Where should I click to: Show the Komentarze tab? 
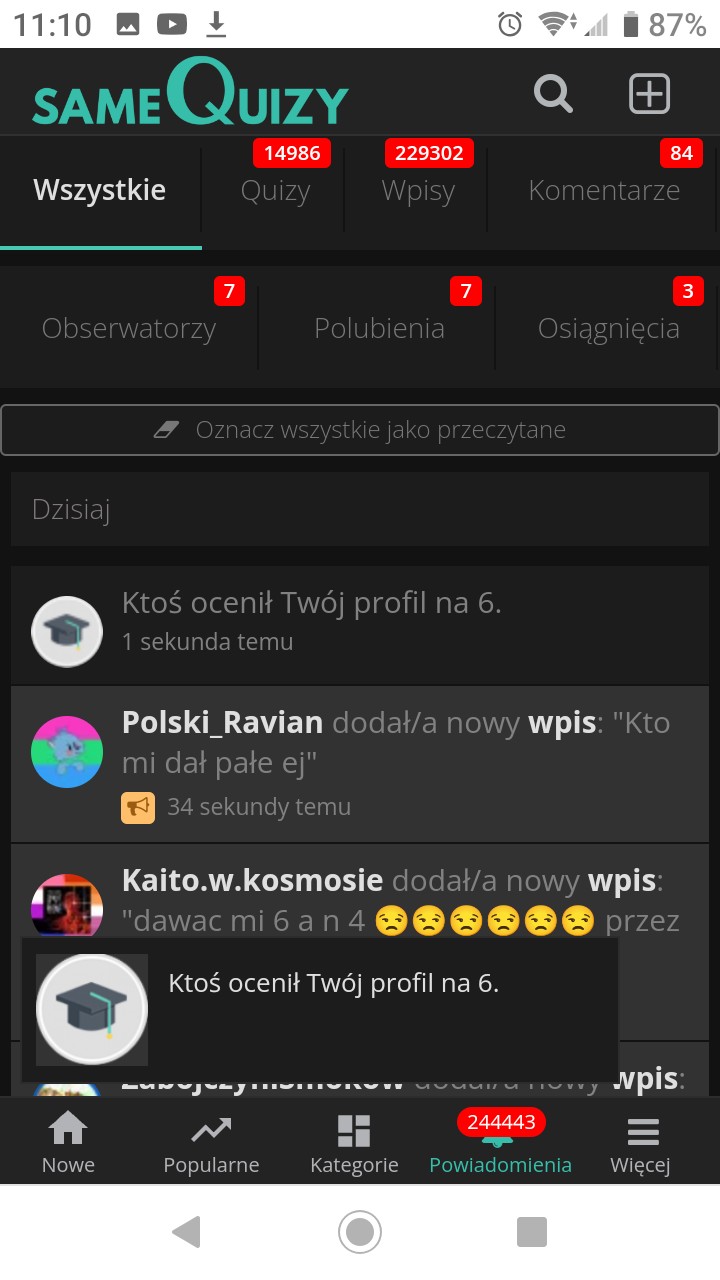(x=604, y=190)
